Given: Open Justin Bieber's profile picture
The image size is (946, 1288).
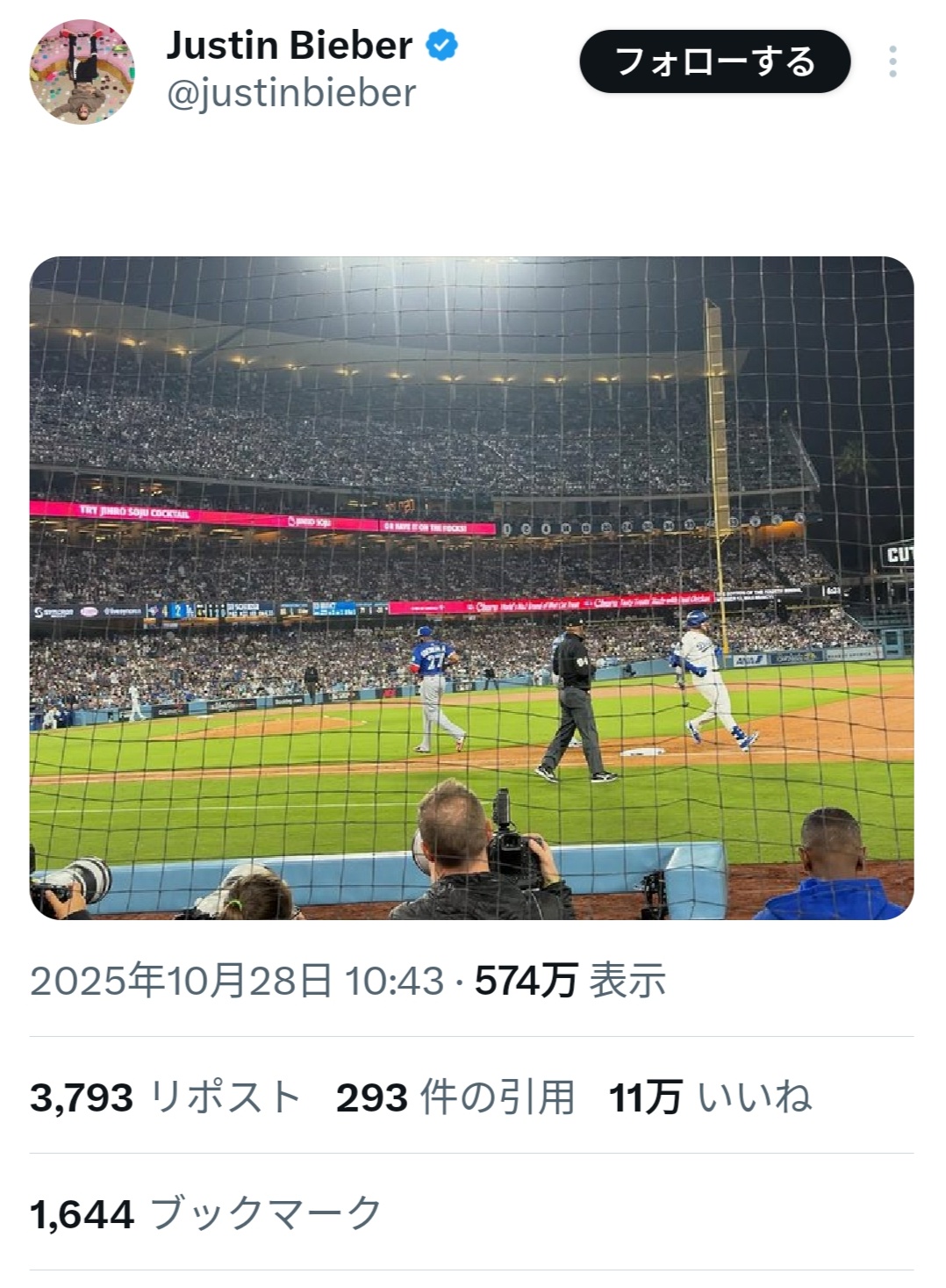Looking at the screenshot, I should pos(82,72).
